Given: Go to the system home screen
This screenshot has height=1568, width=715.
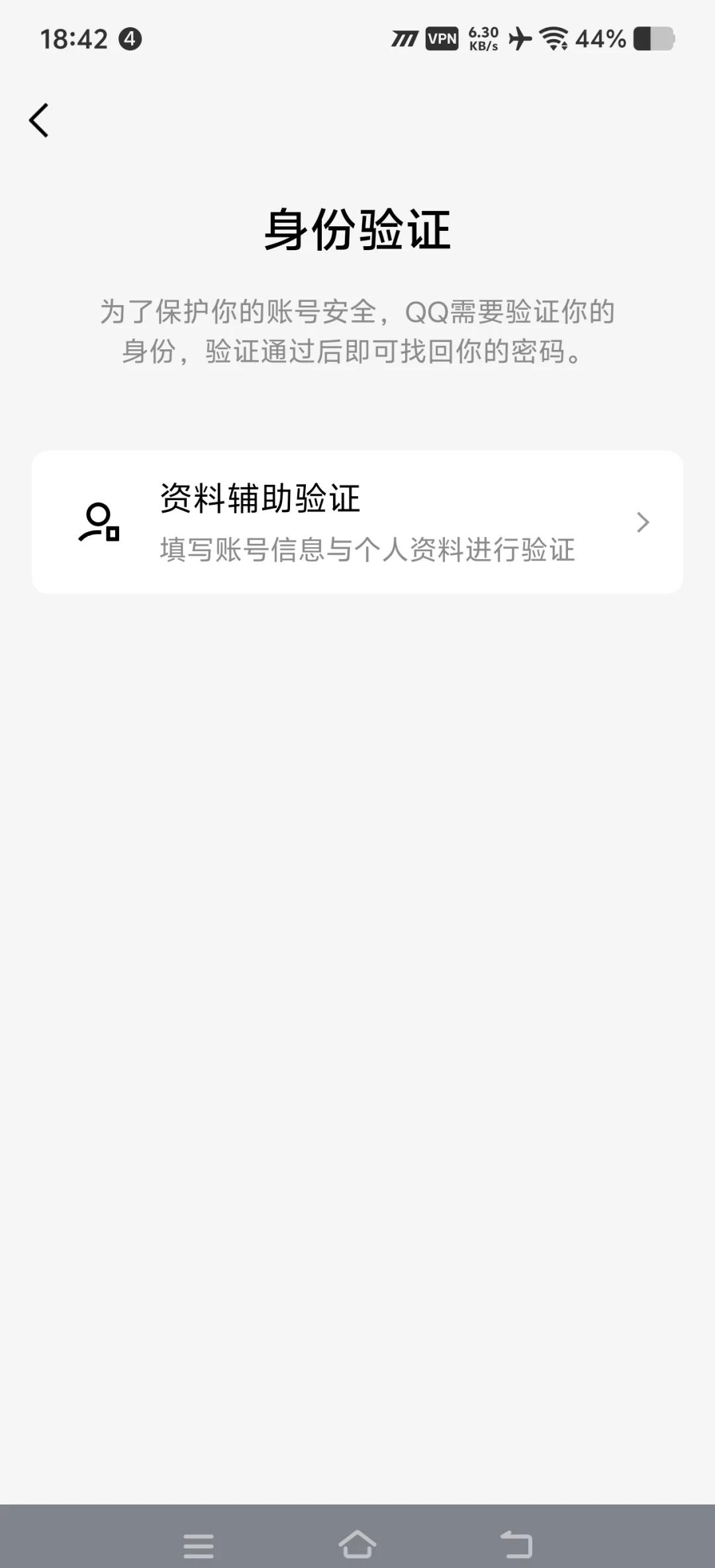Looking at the screenshot, I should point(358,1544).
